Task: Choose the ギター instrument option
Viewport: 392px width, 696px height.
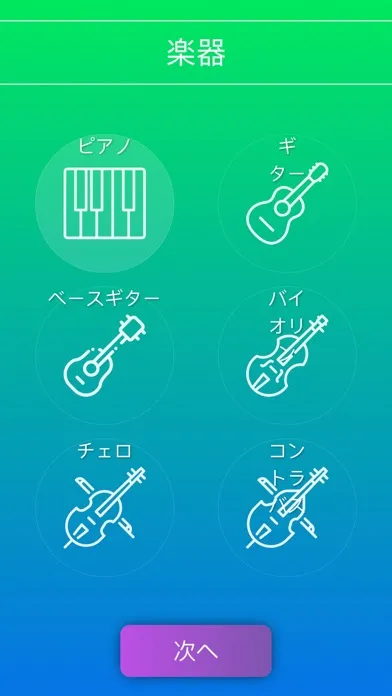Action: pyautogui.click(x=287, y=203)
